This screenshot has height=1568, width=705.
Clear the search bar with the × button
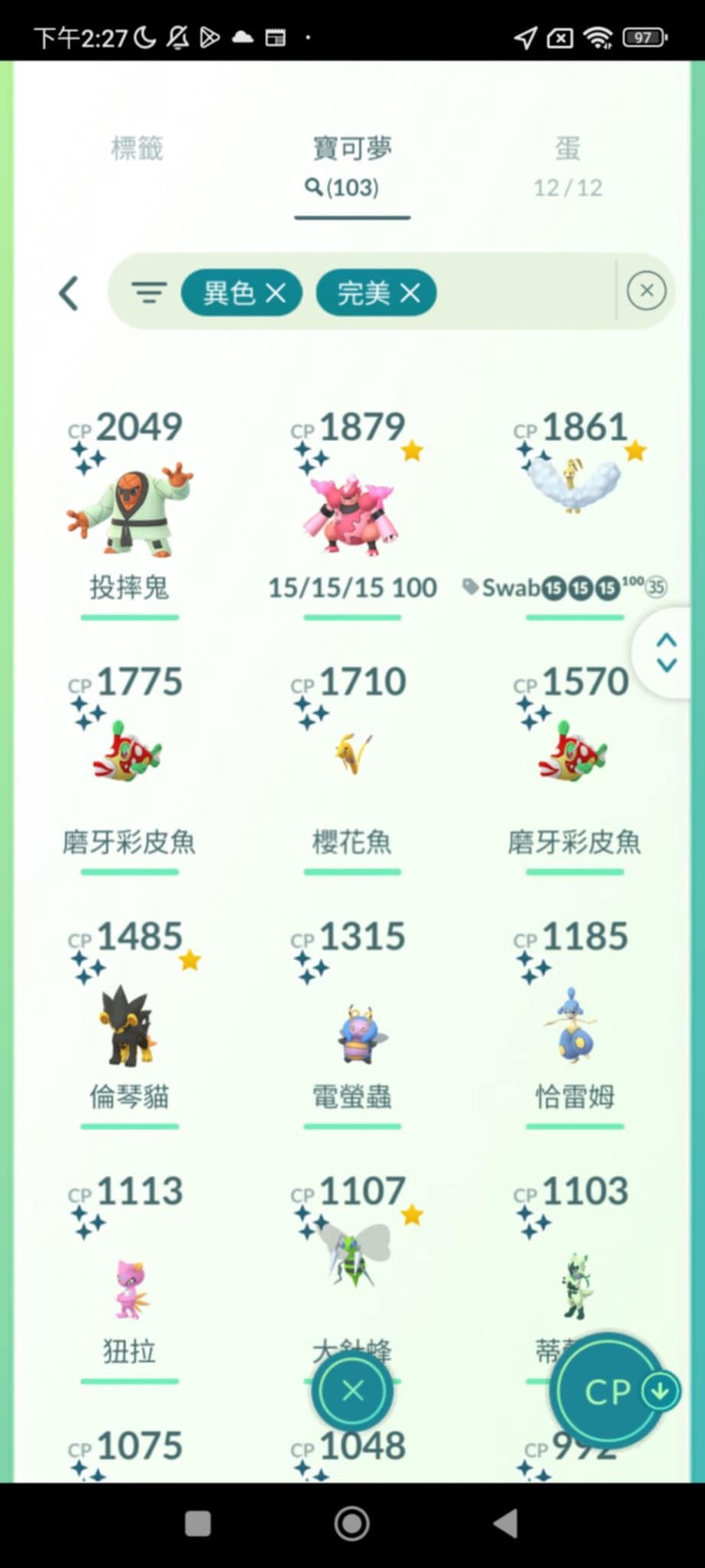646,290
